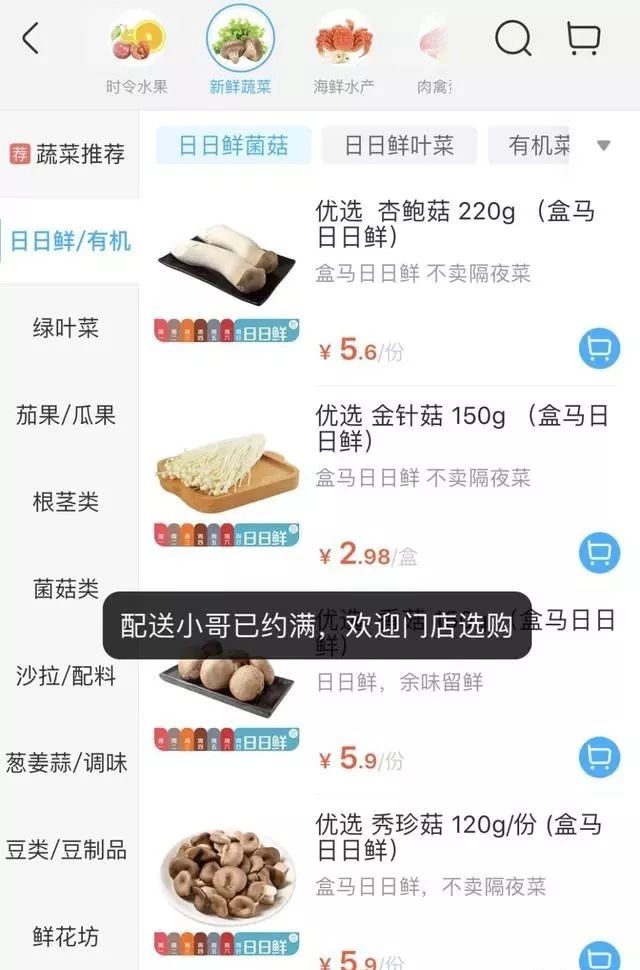This screenshot has width=640, height=970.
Task: Select the 日日鲜菌菇 filter chip
Action: click(233, 146)
